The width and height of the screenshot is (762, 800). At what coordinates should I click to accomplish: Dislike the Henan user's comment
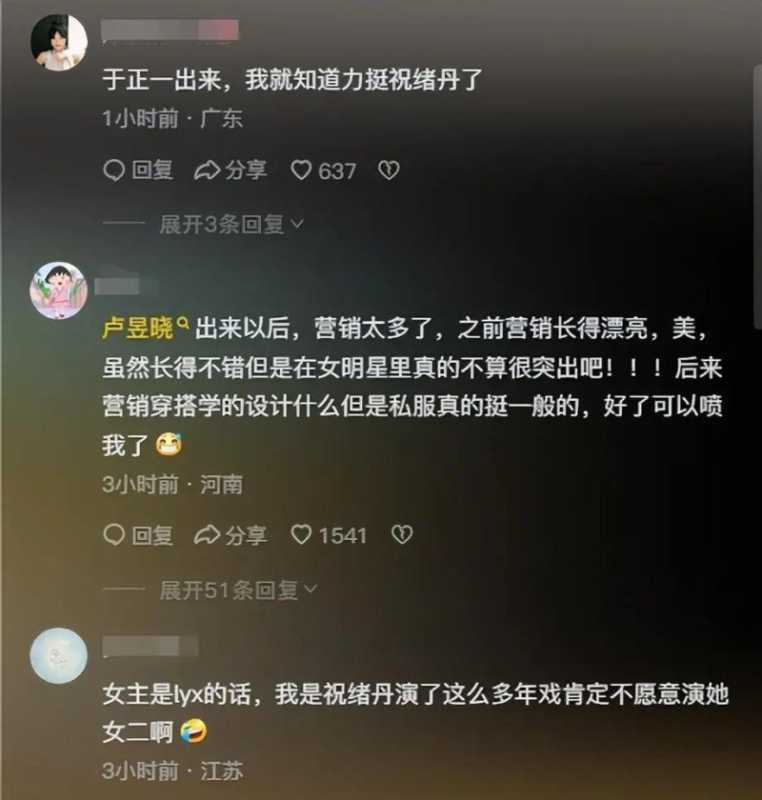pyautogui.click(x=401, y=536)
